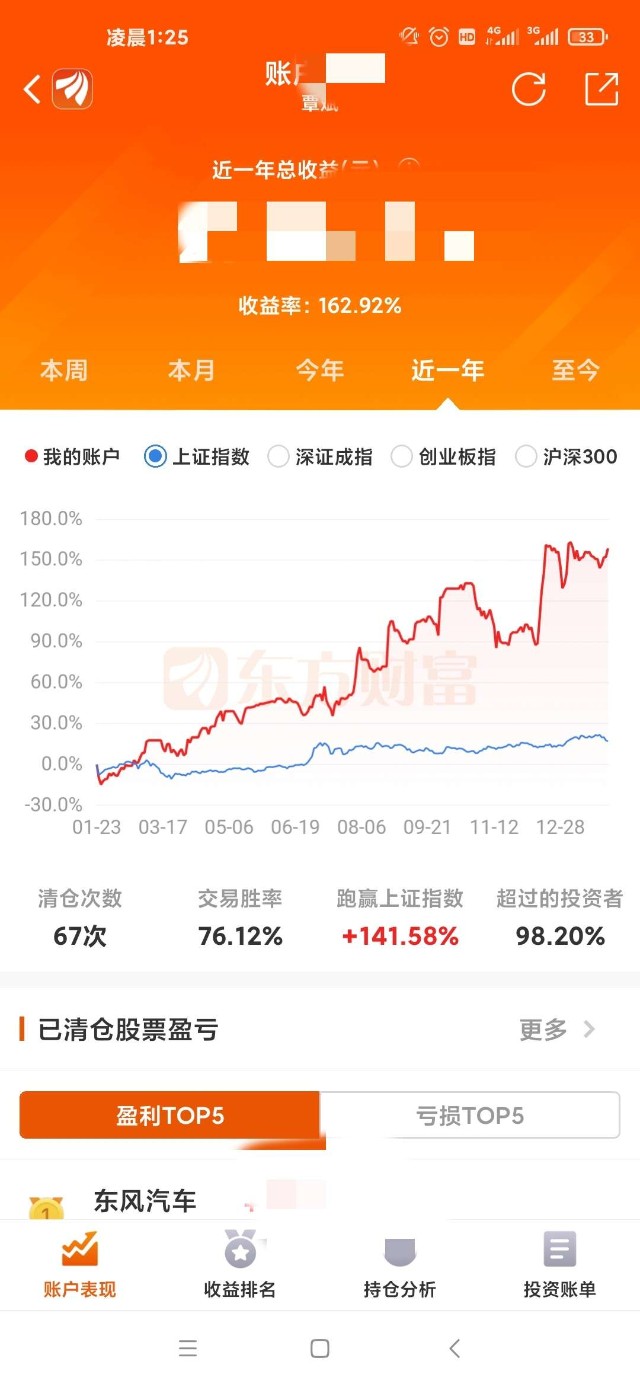Switch to the 至今 period tab
The height and width of the screenshot is (1387, 640).
click(x=575, y=370)
